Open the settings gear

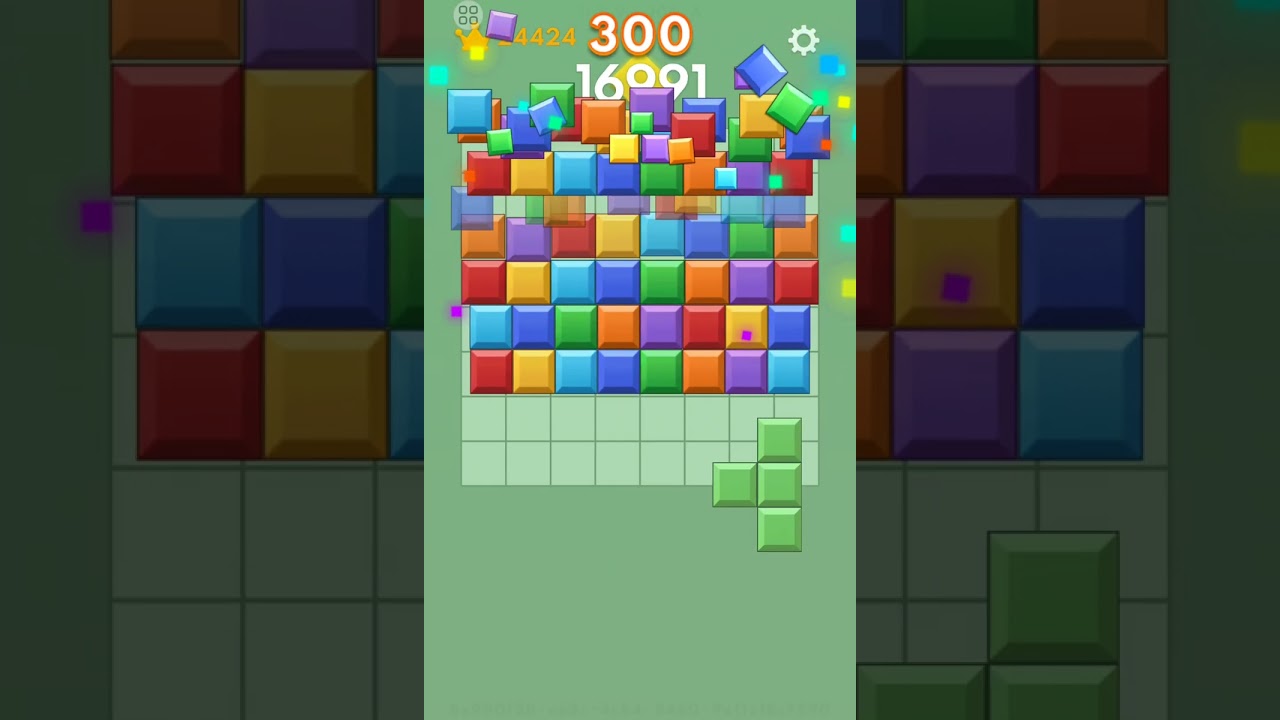(803, 40)
